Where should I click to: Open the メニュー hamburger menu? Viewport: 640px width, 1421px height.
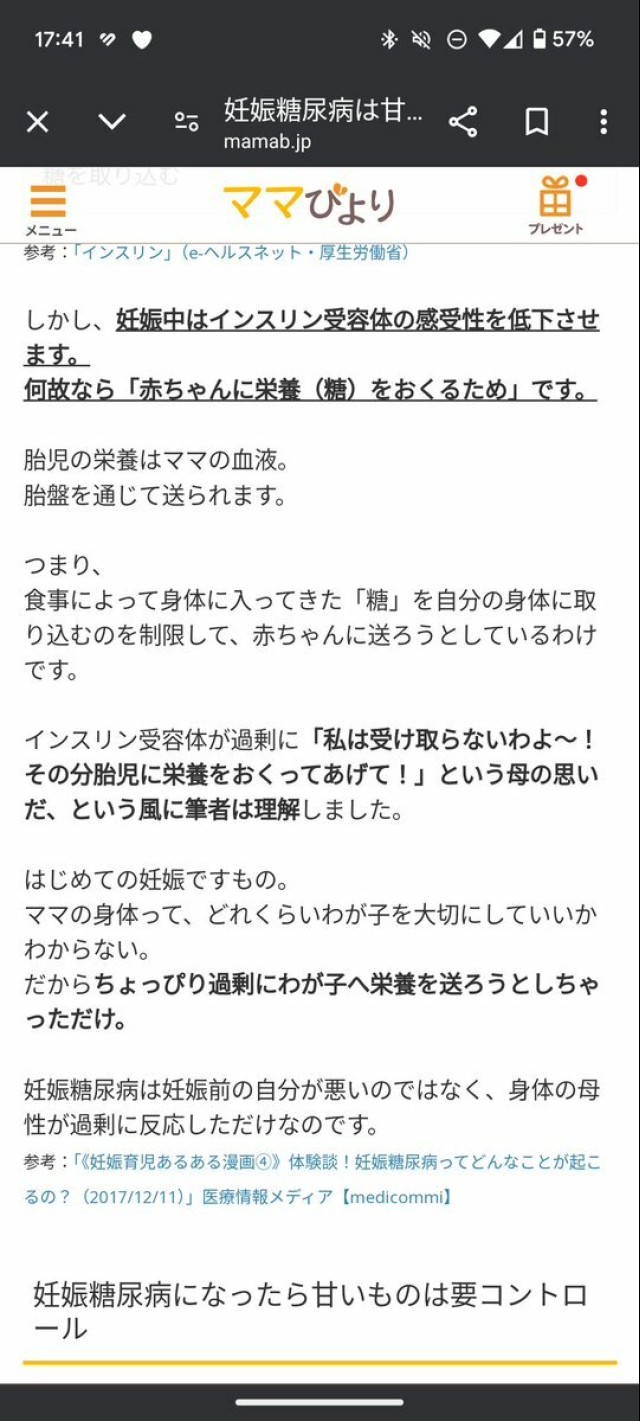pos(49,209)
